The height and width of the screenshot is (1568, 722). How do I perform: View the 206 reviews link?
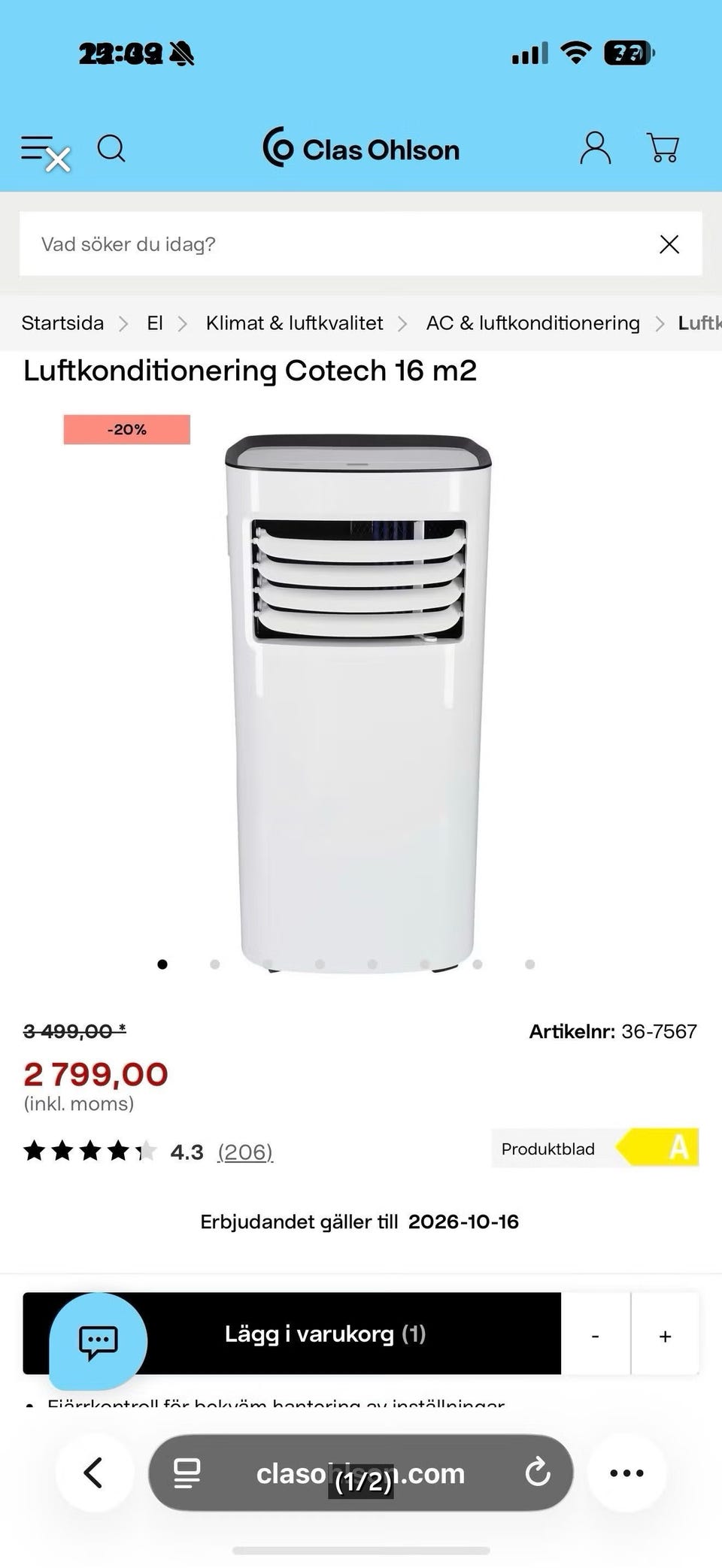pos(245,1152)
